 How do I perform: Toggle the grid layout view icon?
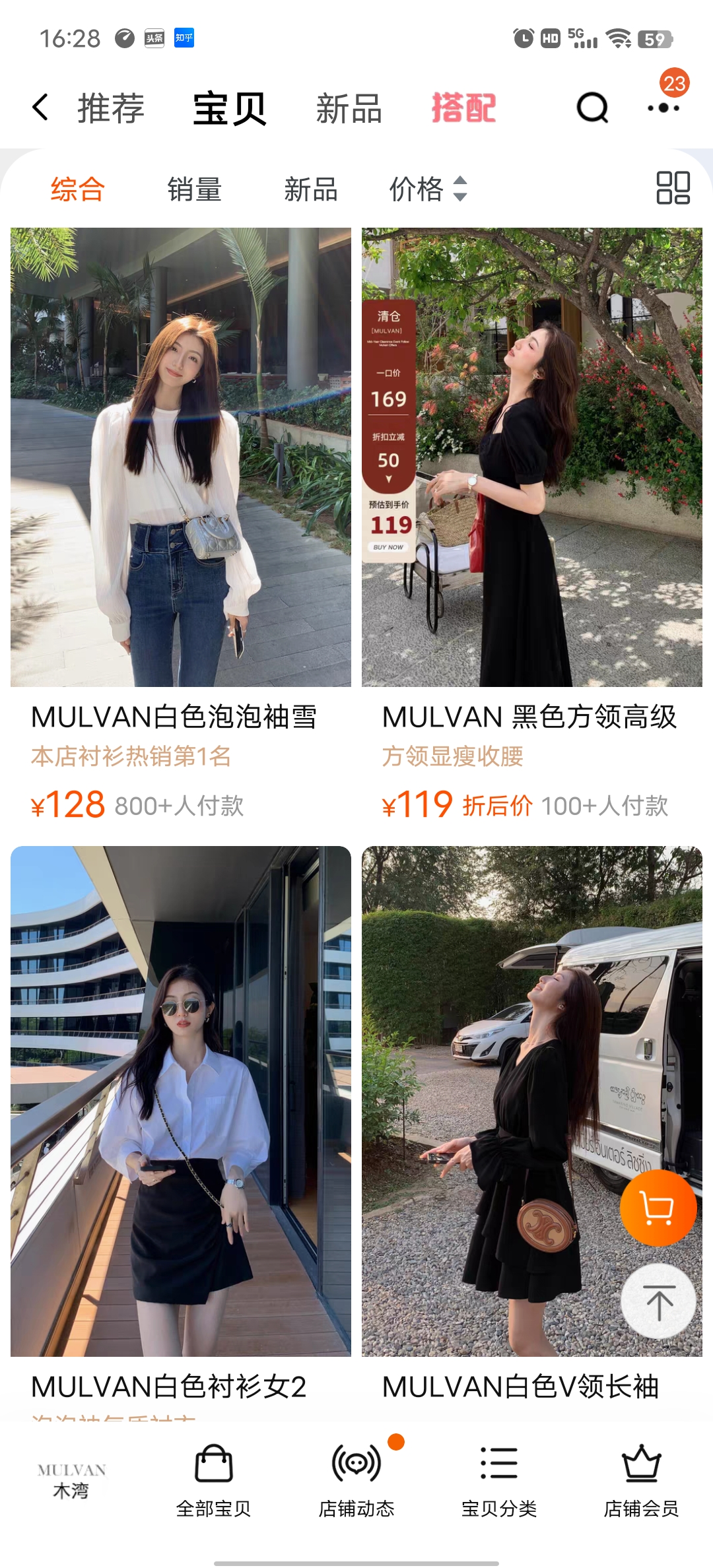[x=673, y=188]
